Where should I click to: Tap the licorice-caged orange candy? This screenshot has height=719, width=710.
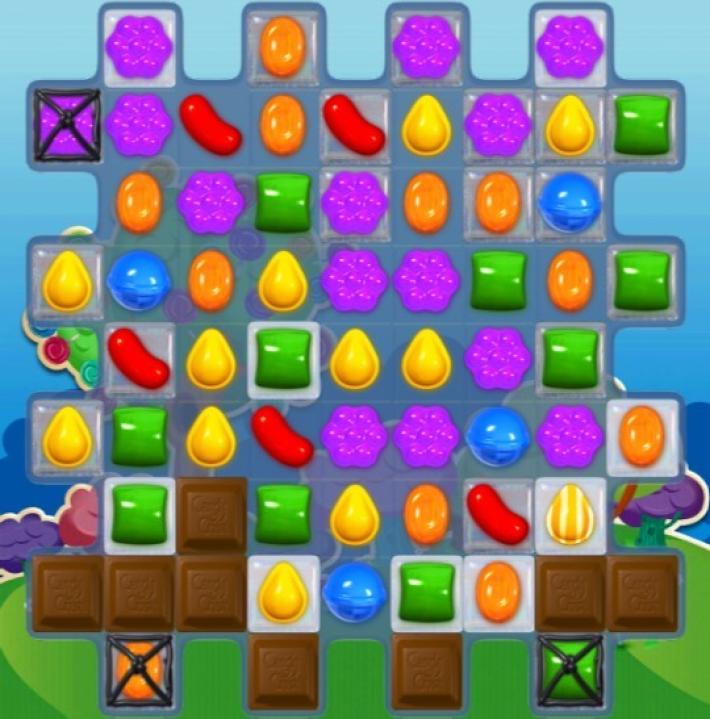tap(140, 668)
